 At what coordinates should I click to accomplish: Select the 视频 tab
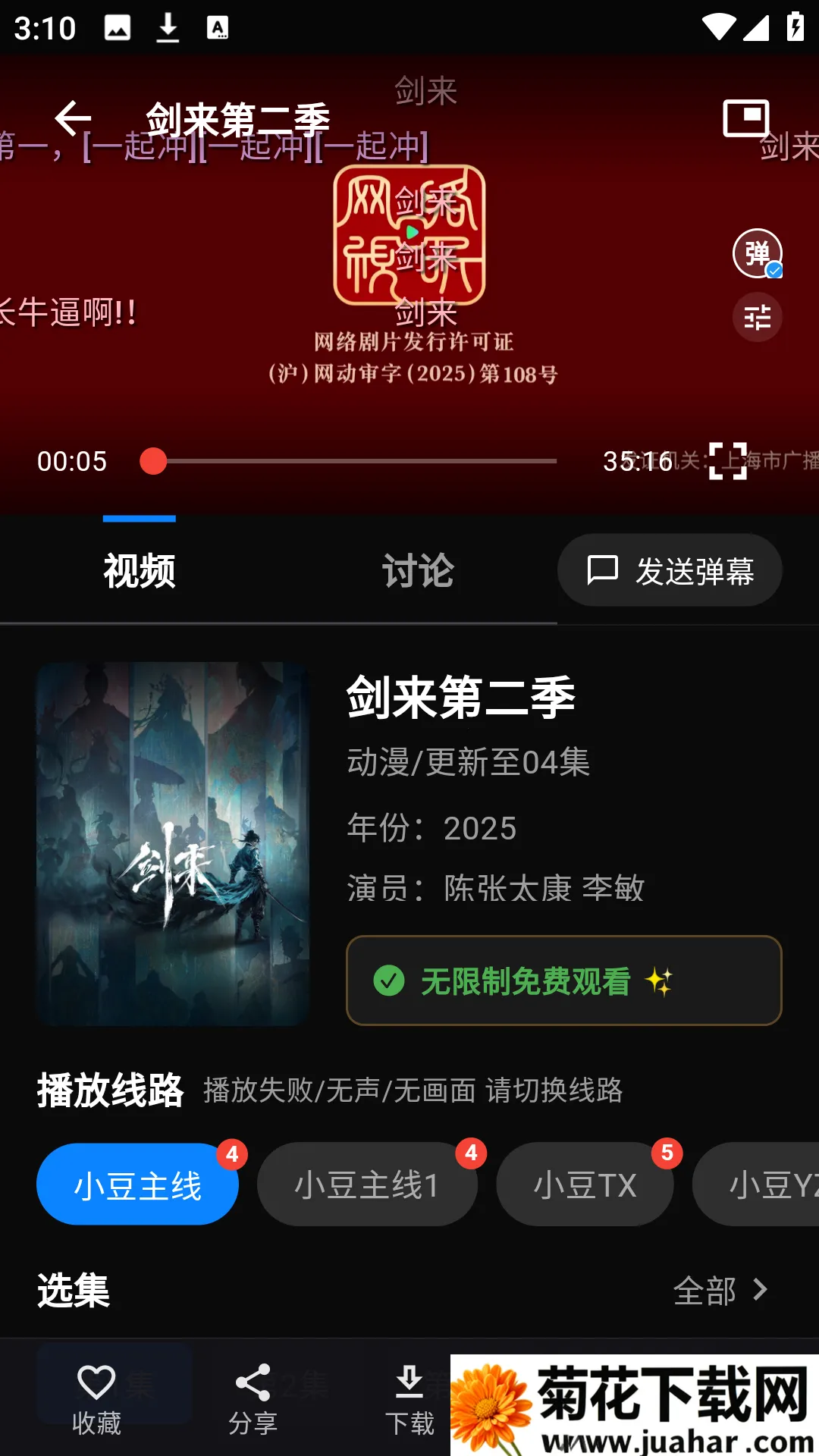pyautogui.click(x=140, y=571)
